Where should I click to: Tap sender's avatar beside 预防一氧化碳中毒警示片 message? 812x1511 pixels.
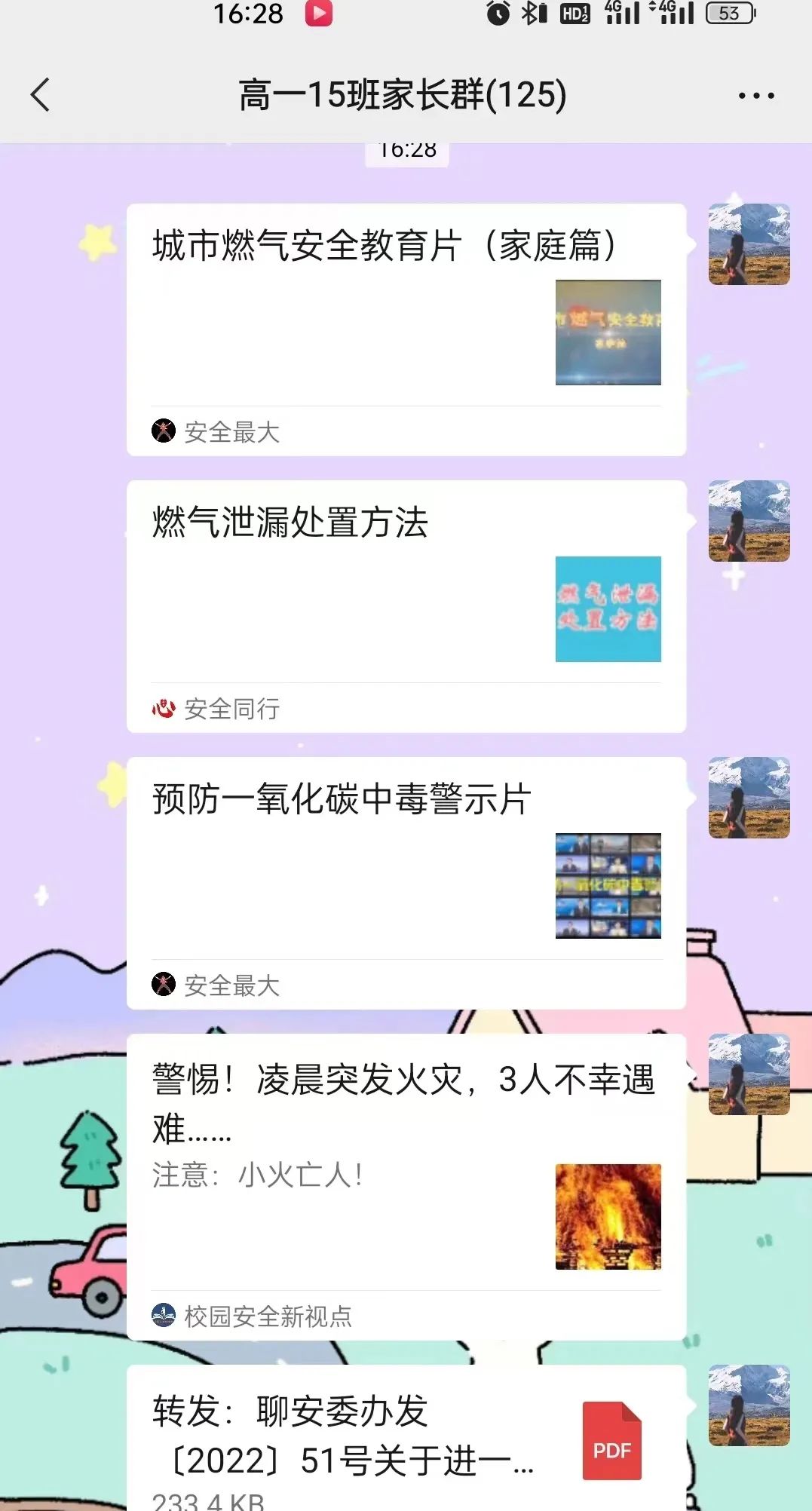click(x=749, y=798)
